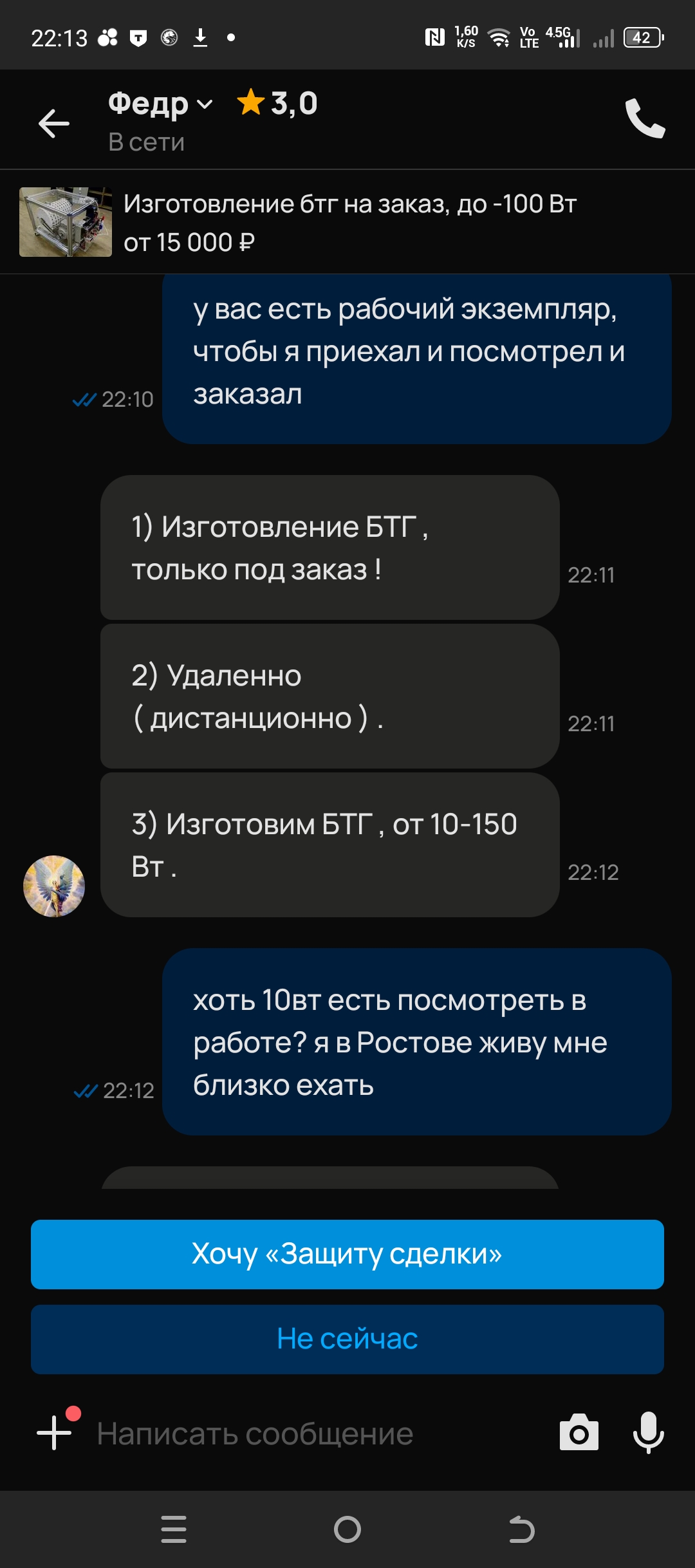
Task: Focus the Написать сообщение field
Action: point(309,1433)
